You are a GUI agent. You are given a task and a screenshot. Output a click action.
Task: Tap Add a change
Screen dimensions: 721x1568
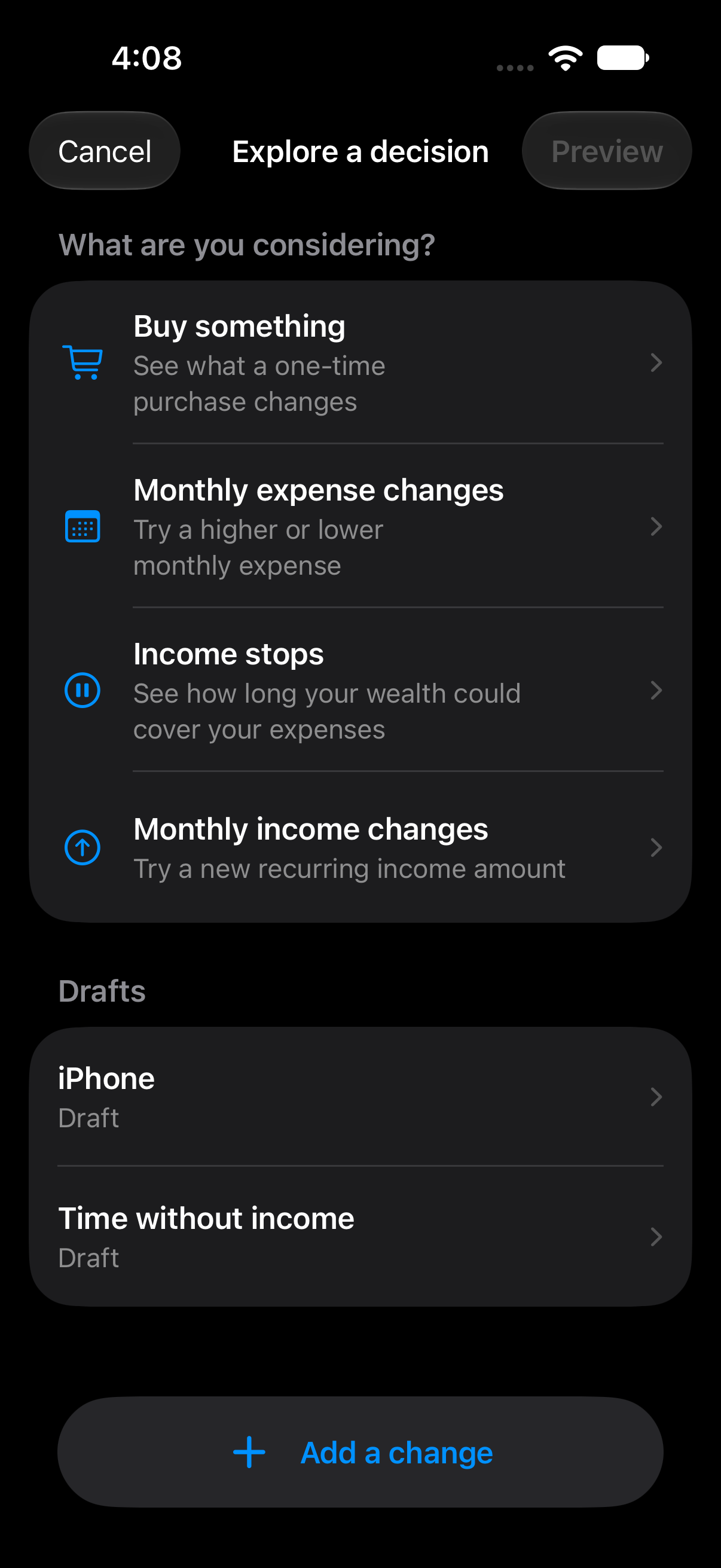(x=360, y=1453)
